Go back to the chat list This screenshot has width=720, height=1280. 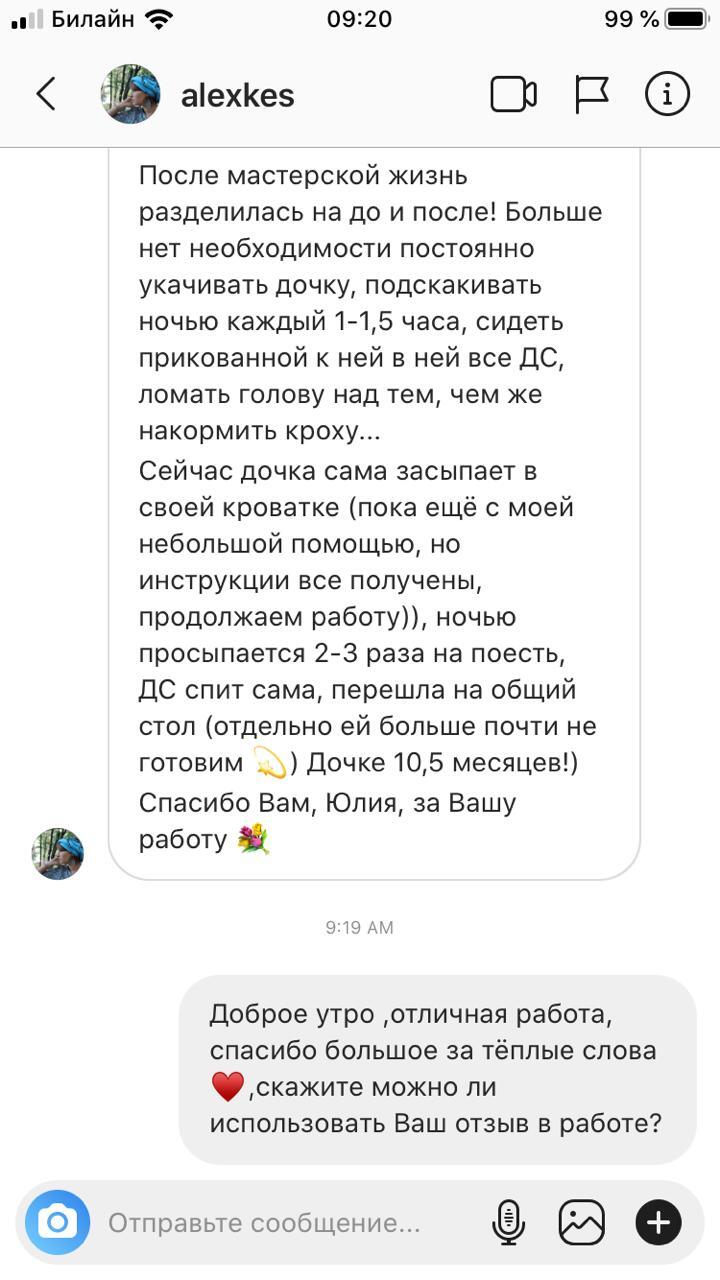[x=46, y=94]
